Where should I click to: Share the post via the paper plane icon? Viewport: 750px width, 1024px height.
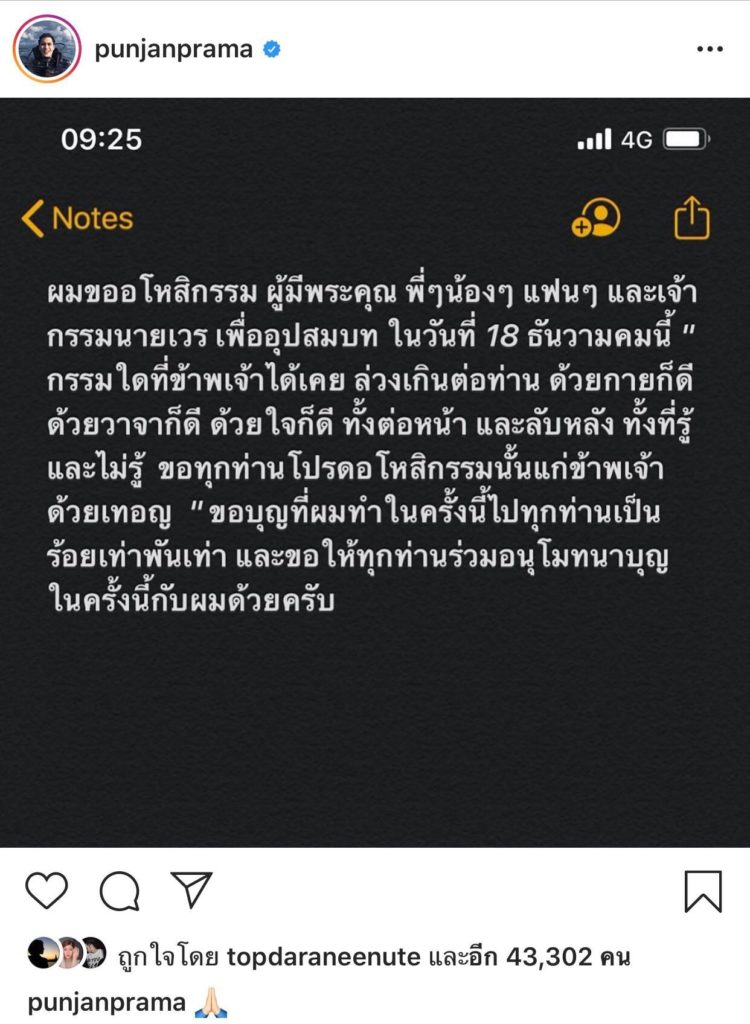[x=190, y=889]
